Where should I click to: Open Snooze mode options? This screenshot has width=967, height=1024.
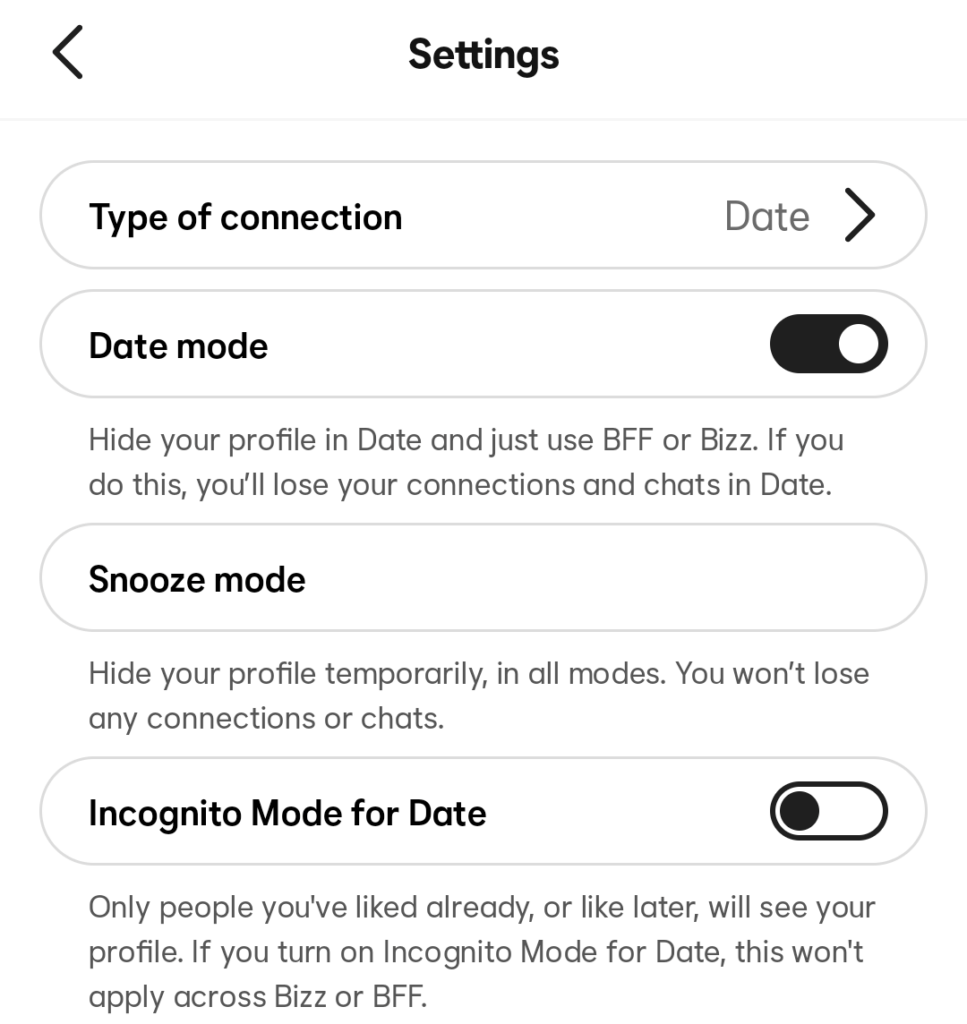tap(483, 579)
